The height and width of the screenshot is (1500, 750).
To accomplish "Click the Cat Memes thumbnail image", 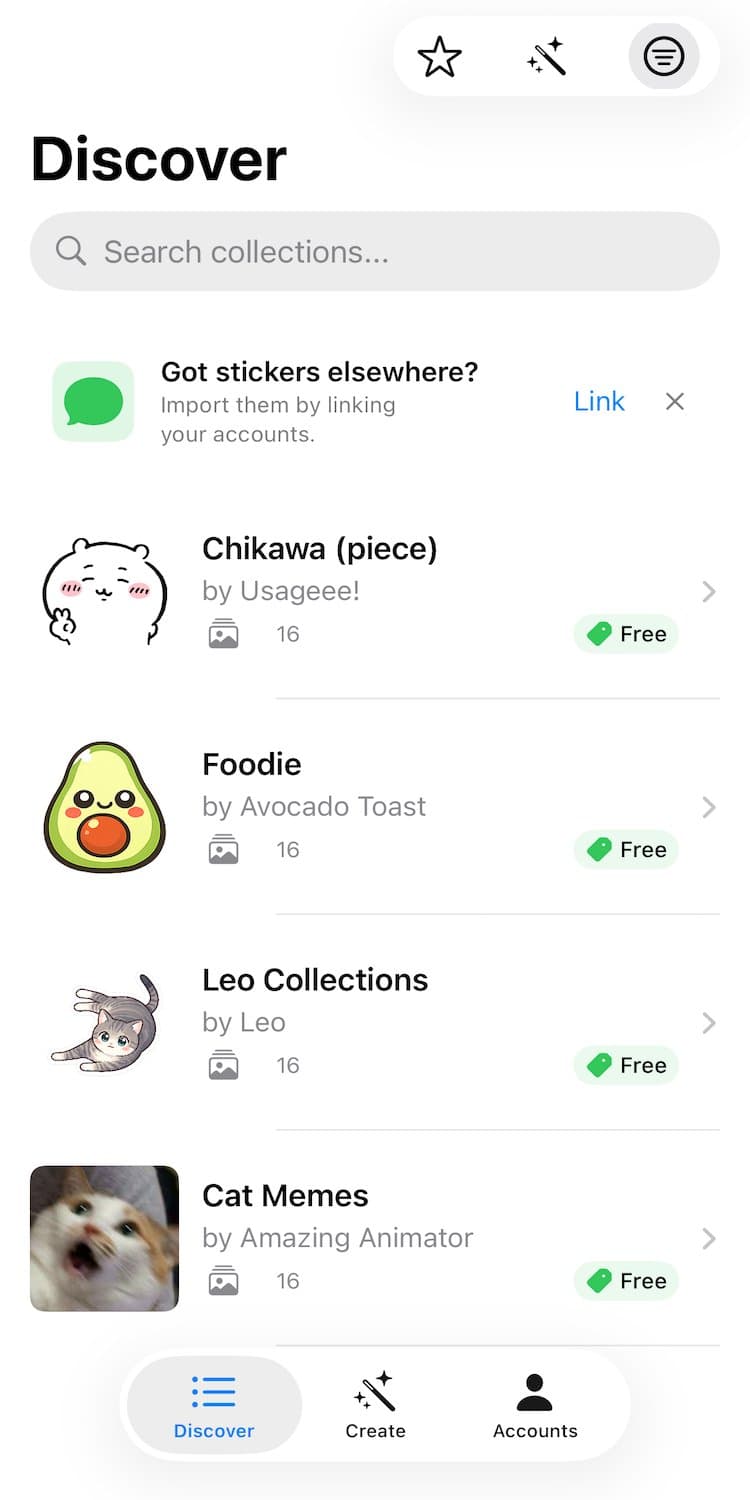I will coord(104,1238).
